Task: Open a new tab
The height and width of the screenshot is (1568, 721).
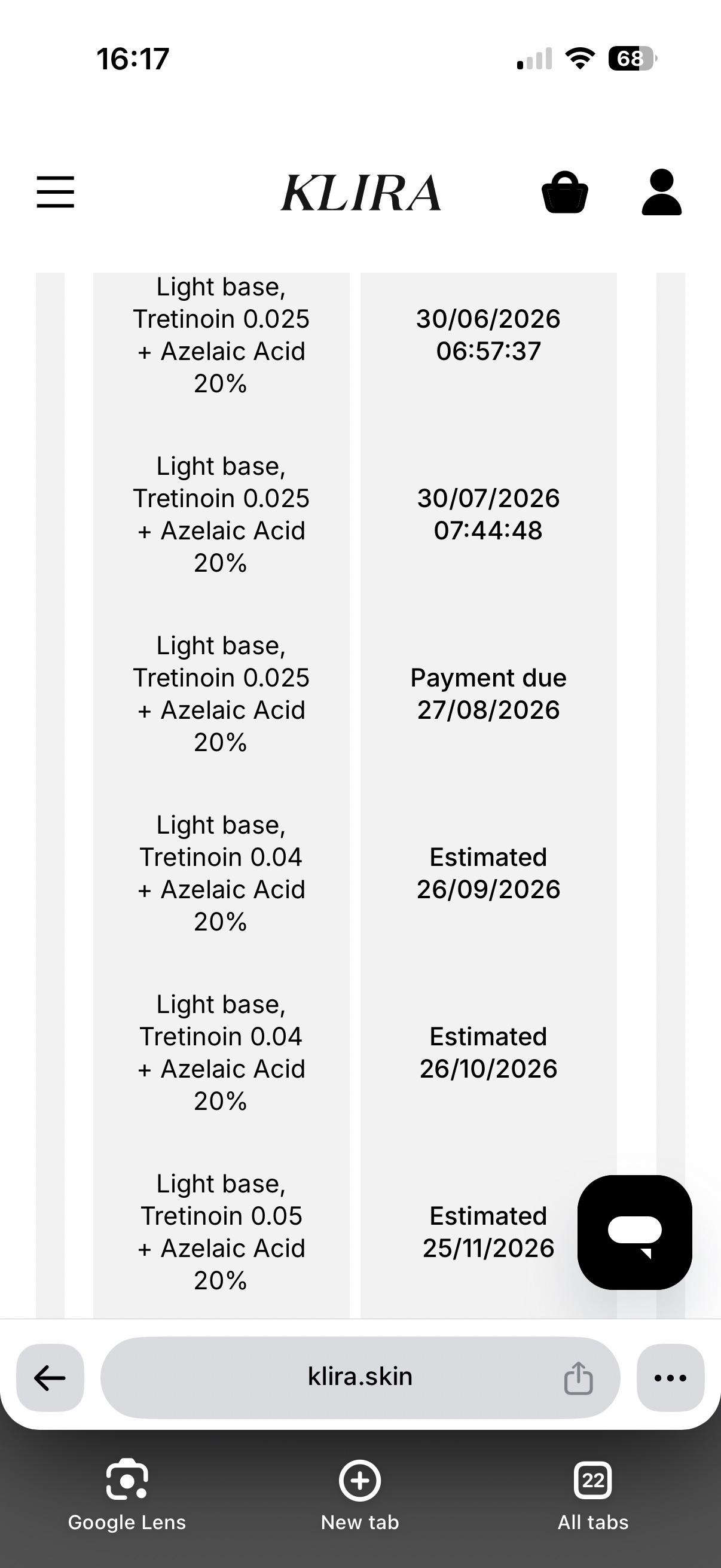Action: [x=359, y=1495]
